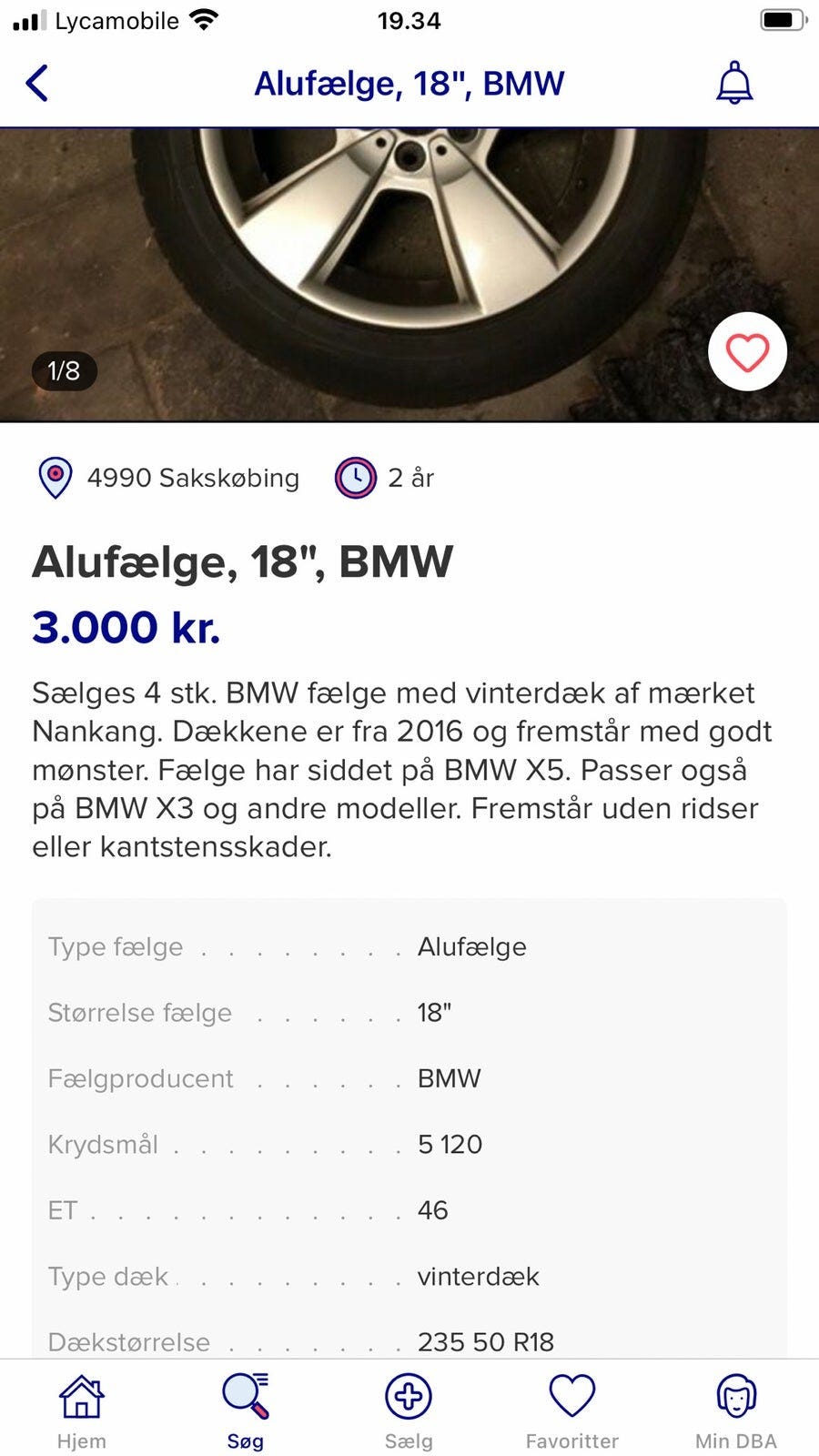
Task: Open the 1/8 image counter overlay
Action: (62, 370)
